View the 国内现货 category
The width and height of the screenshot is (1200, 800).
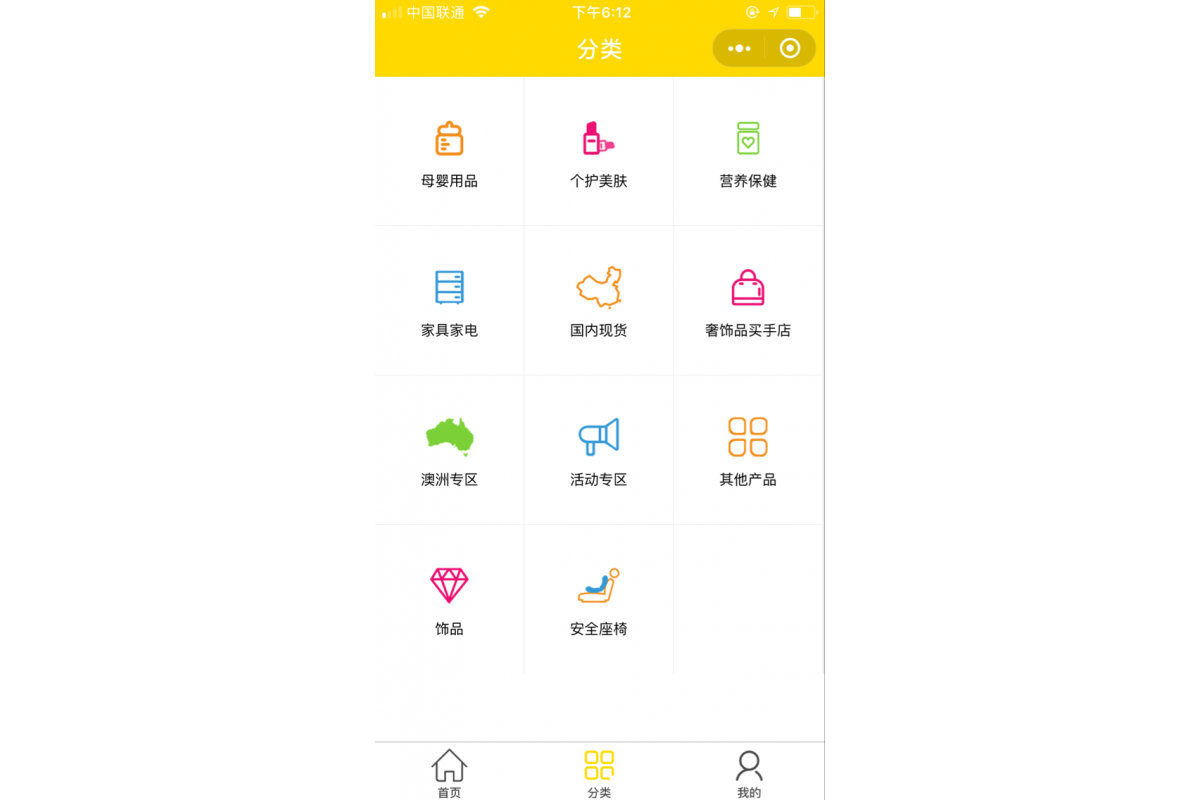(599, 301)
